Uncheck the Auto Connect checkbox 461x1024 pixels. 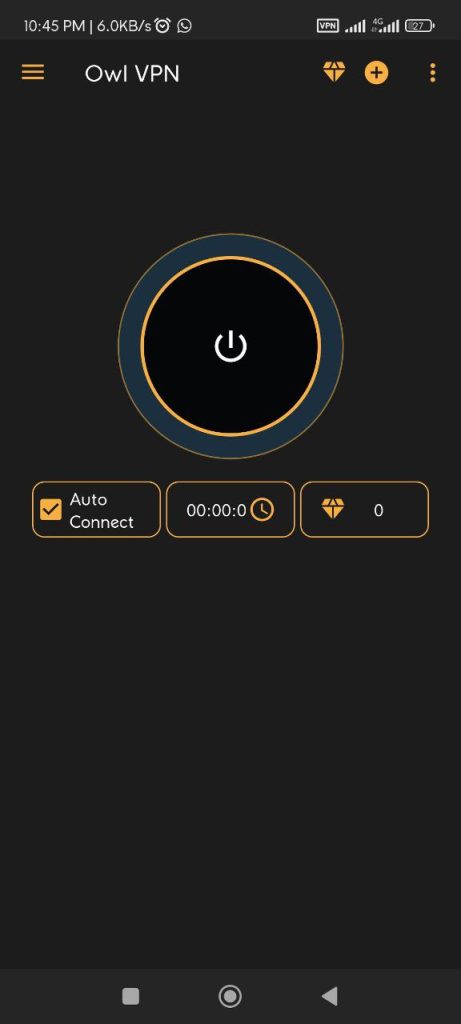(x=51, y=509)
